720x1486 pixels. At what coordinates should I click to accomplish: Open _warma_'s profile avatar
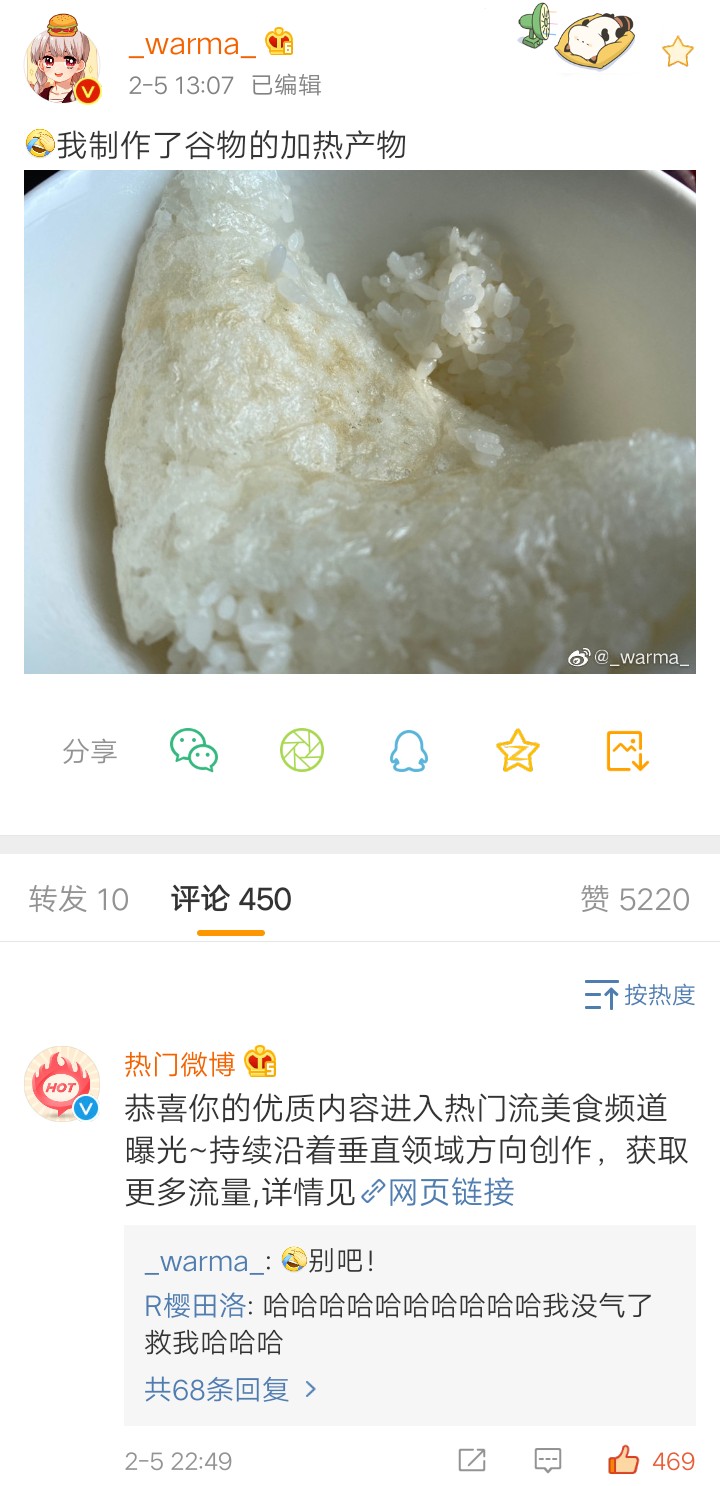click(x=62, y=62)
